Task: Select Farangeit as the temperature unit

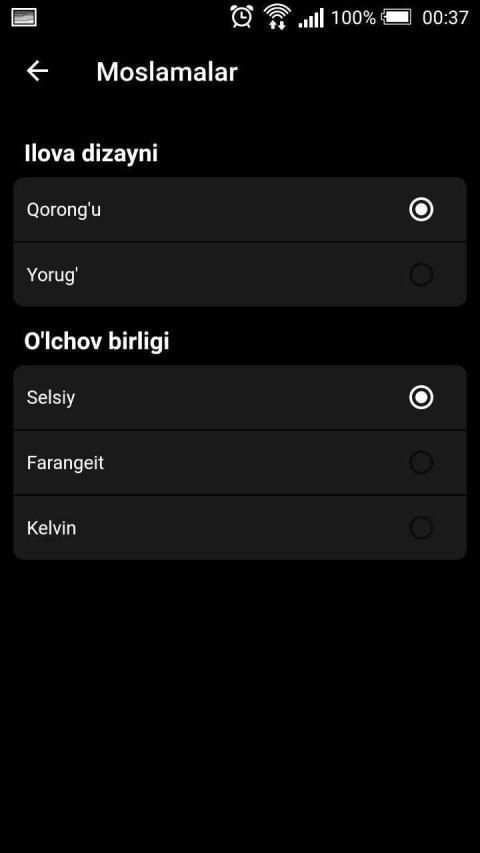Action: (240, 463)
